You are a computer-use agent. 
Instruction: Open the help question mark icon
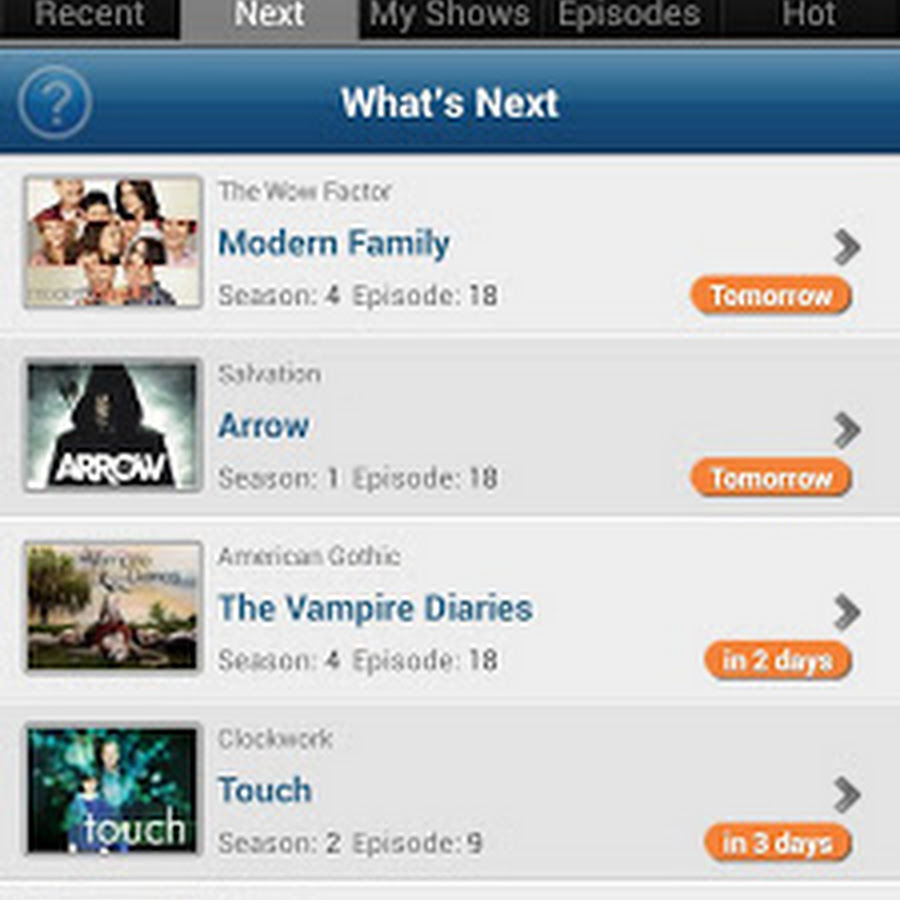tap(55, 102)
